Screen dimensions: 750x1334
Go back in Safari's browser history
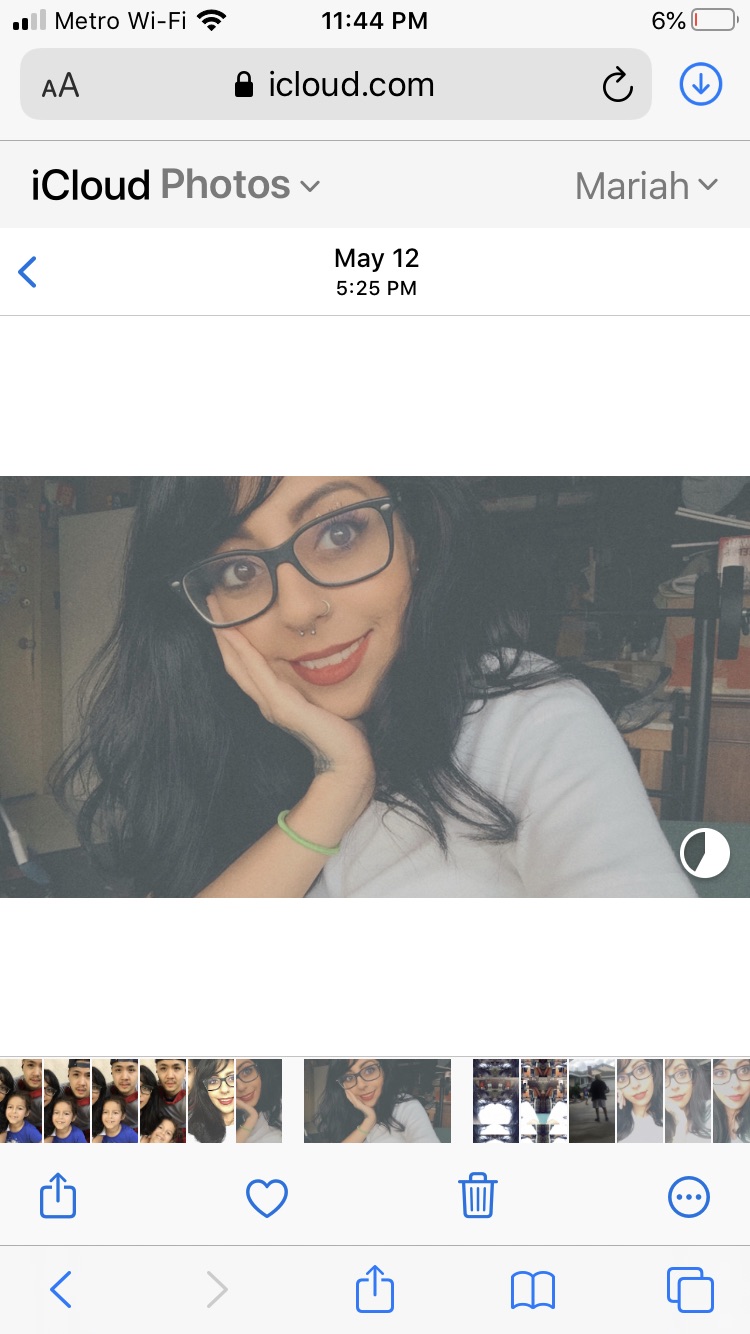click(x=61, y=1290)
